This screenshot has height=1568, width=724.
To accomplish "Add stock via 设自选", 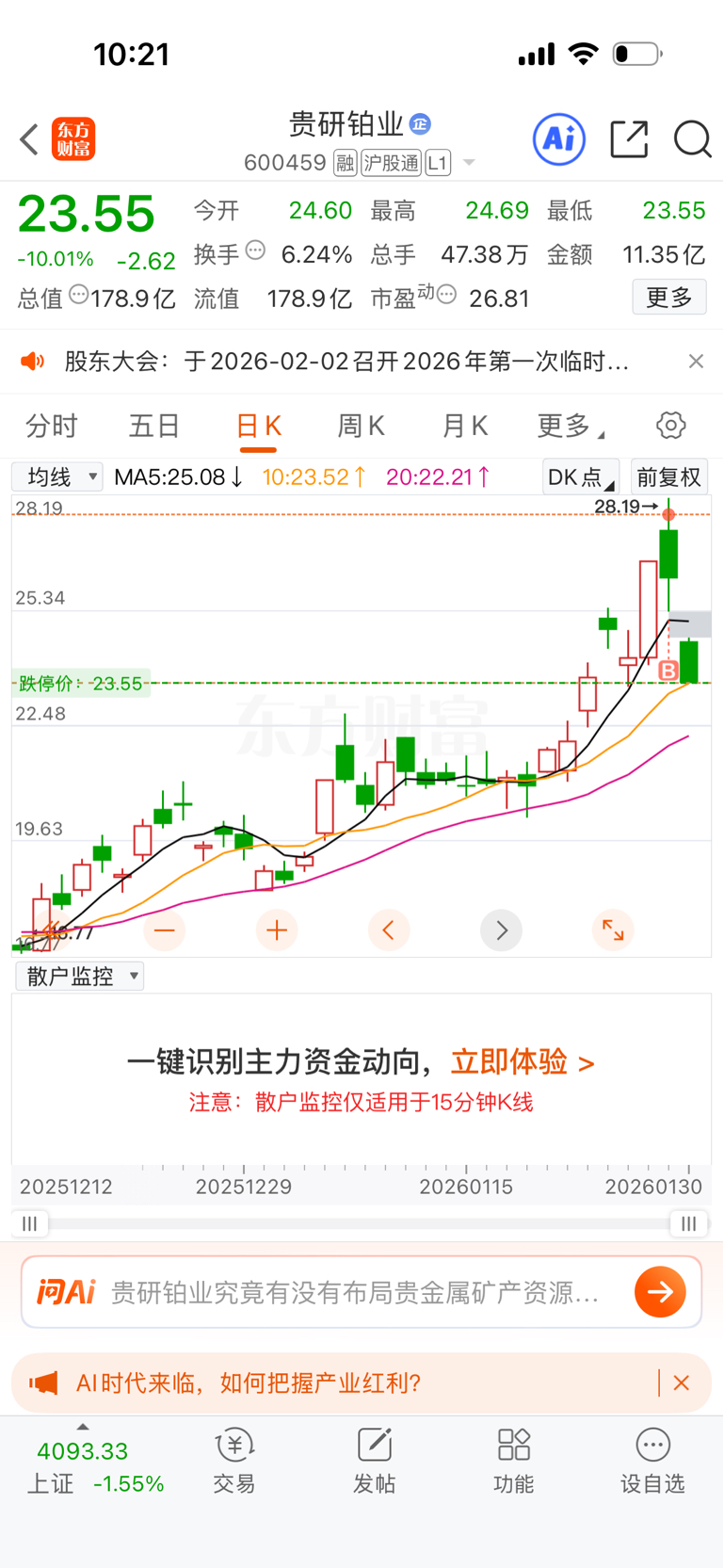I will [x=652, y=1462].
